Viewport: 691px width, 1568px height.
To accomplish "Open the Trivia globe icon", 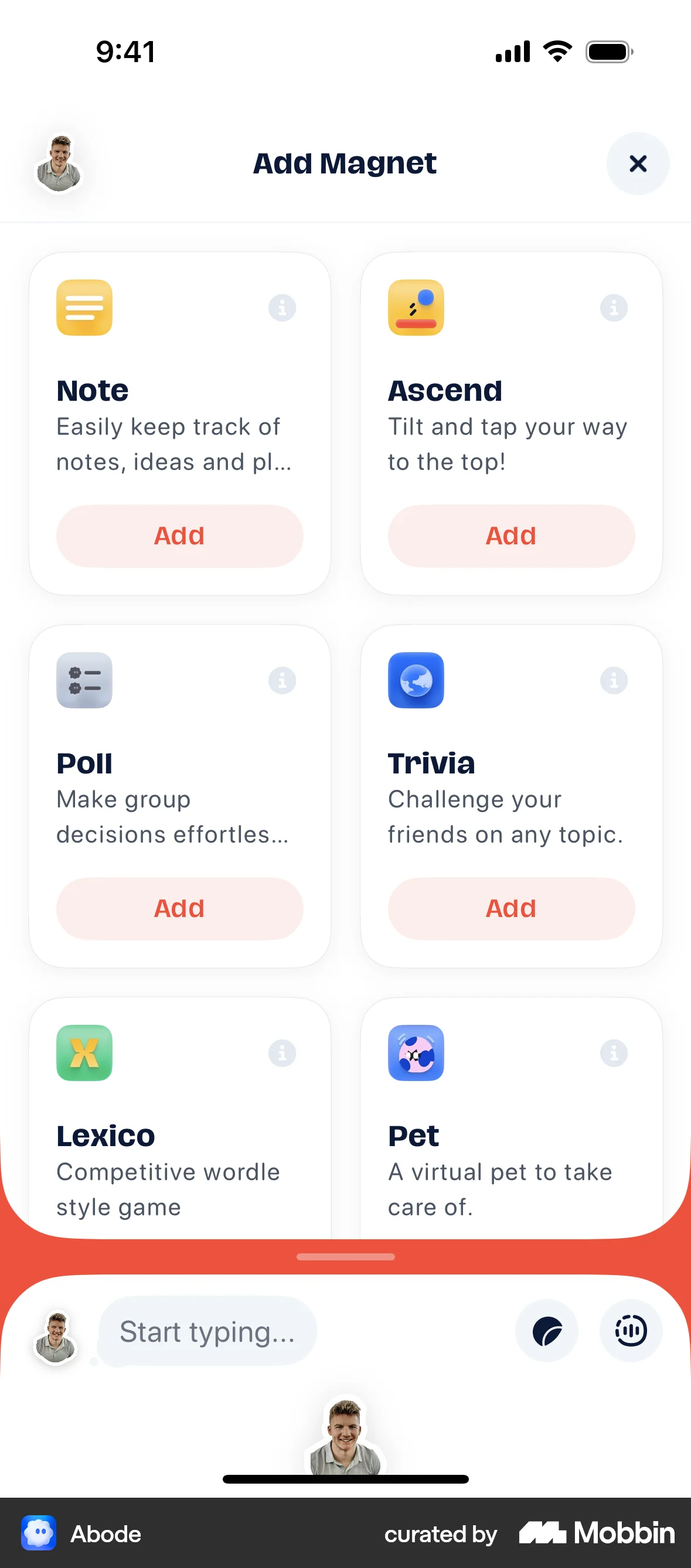I will (x=416, y=680).
